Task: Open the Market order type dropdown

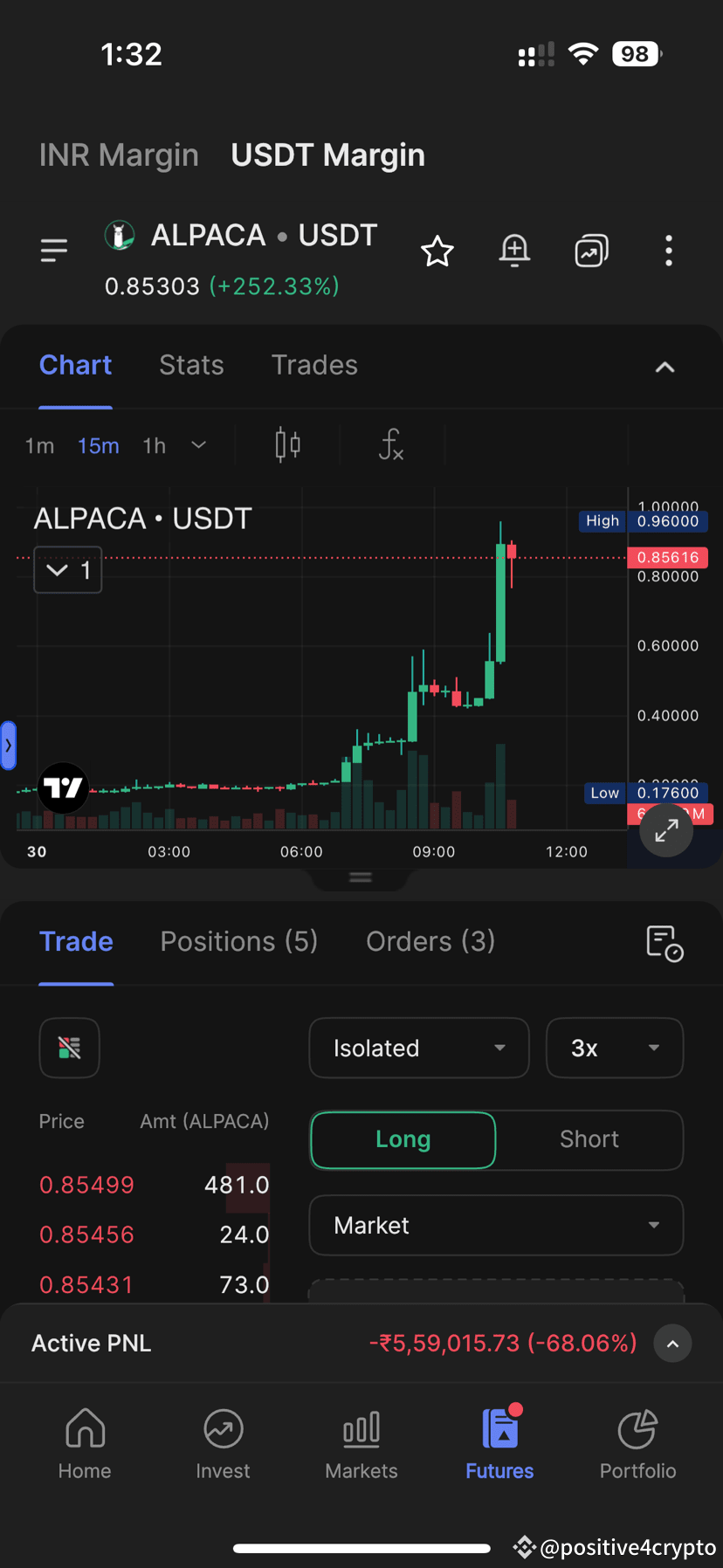Action: 494,1225
